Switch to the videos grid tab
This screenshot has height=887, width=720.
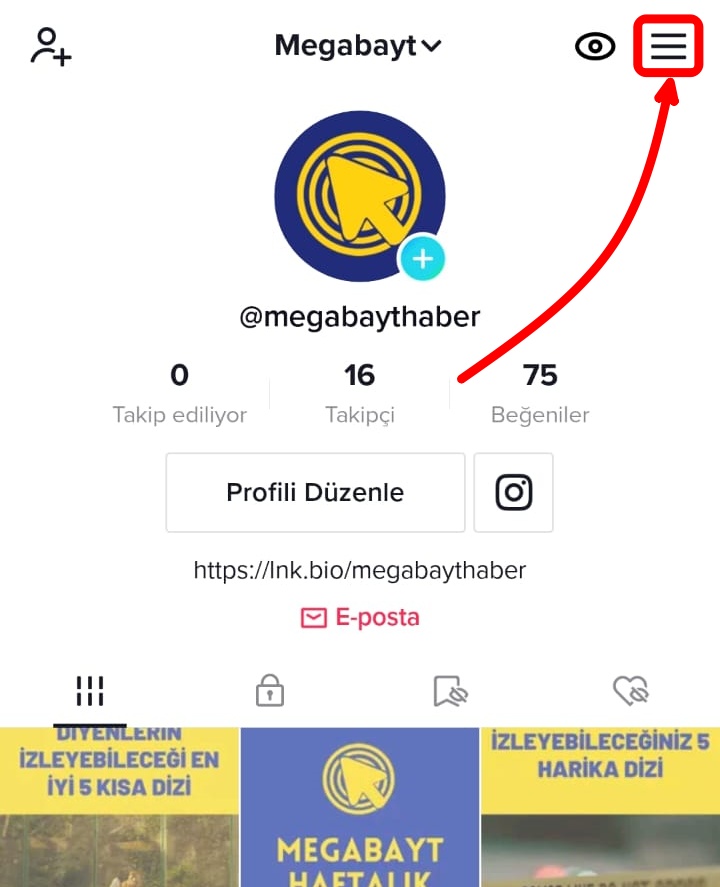(x=90, y=690)
